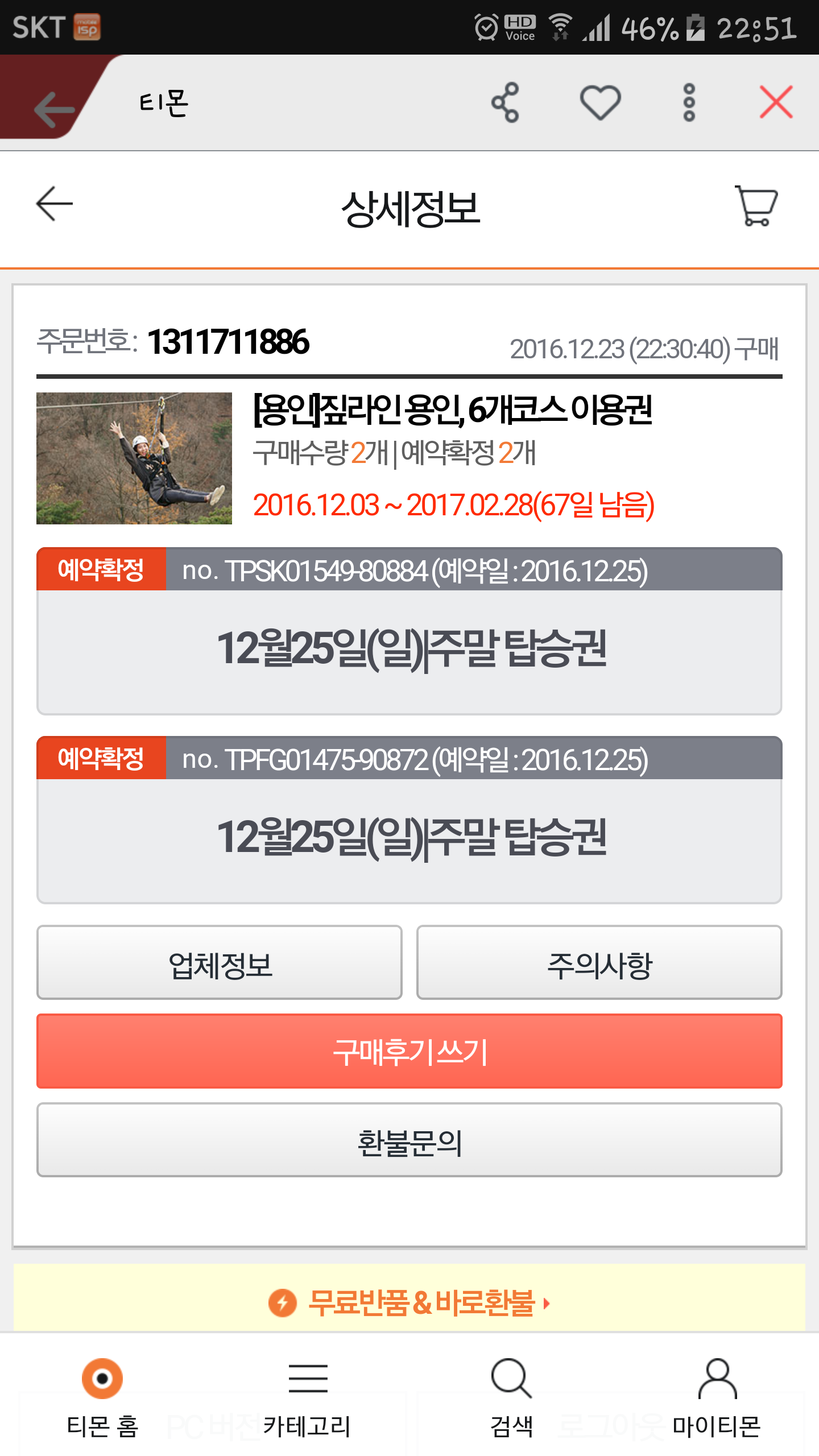The image size is (819, 1456).
Task: Share this Tmon page
Action: pyautogui.click(x=505, y=103)
